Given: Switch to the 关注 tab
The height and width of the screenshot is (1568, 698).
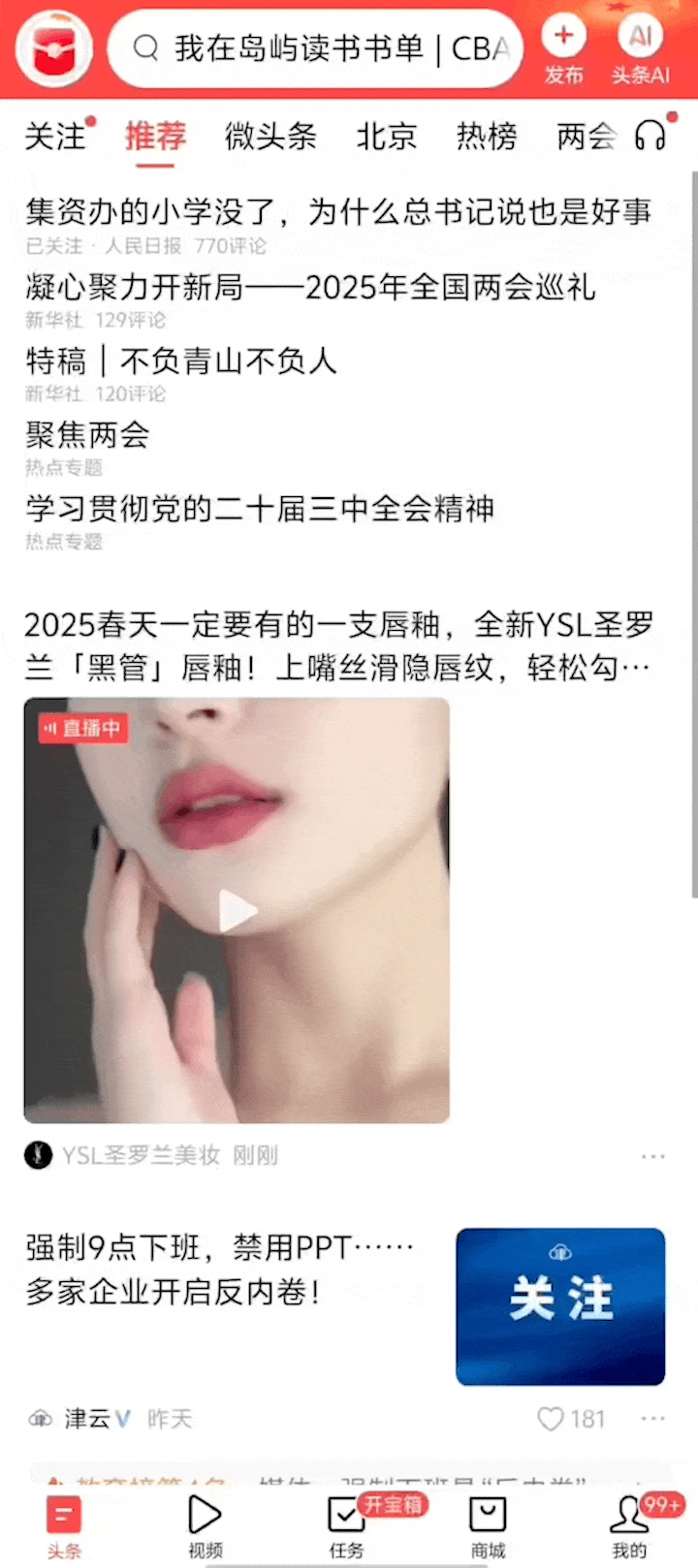Looking at the screenshot, I should [55, 137].
